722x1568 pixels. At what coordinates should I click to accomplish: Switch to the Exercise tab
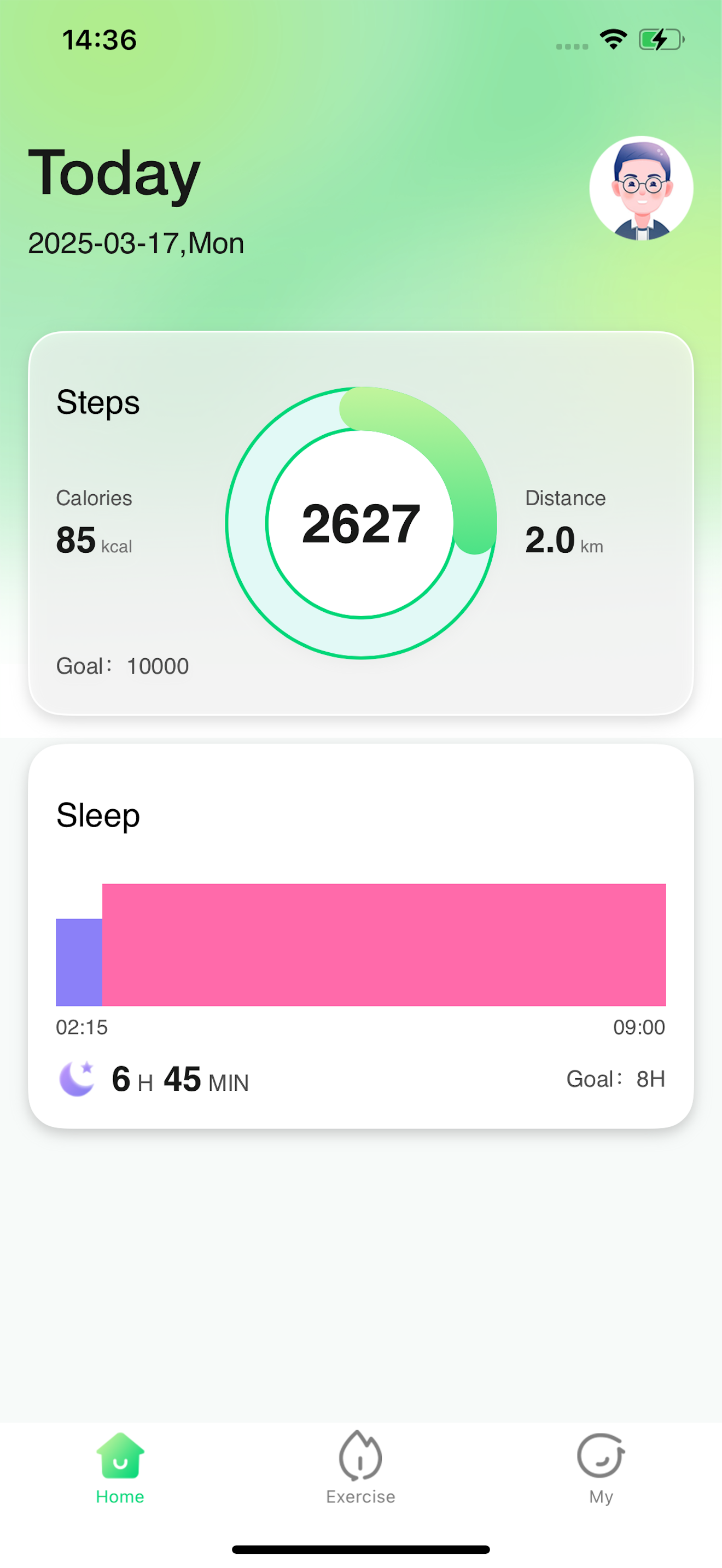pyautogui.click(x=360, y=1467)
